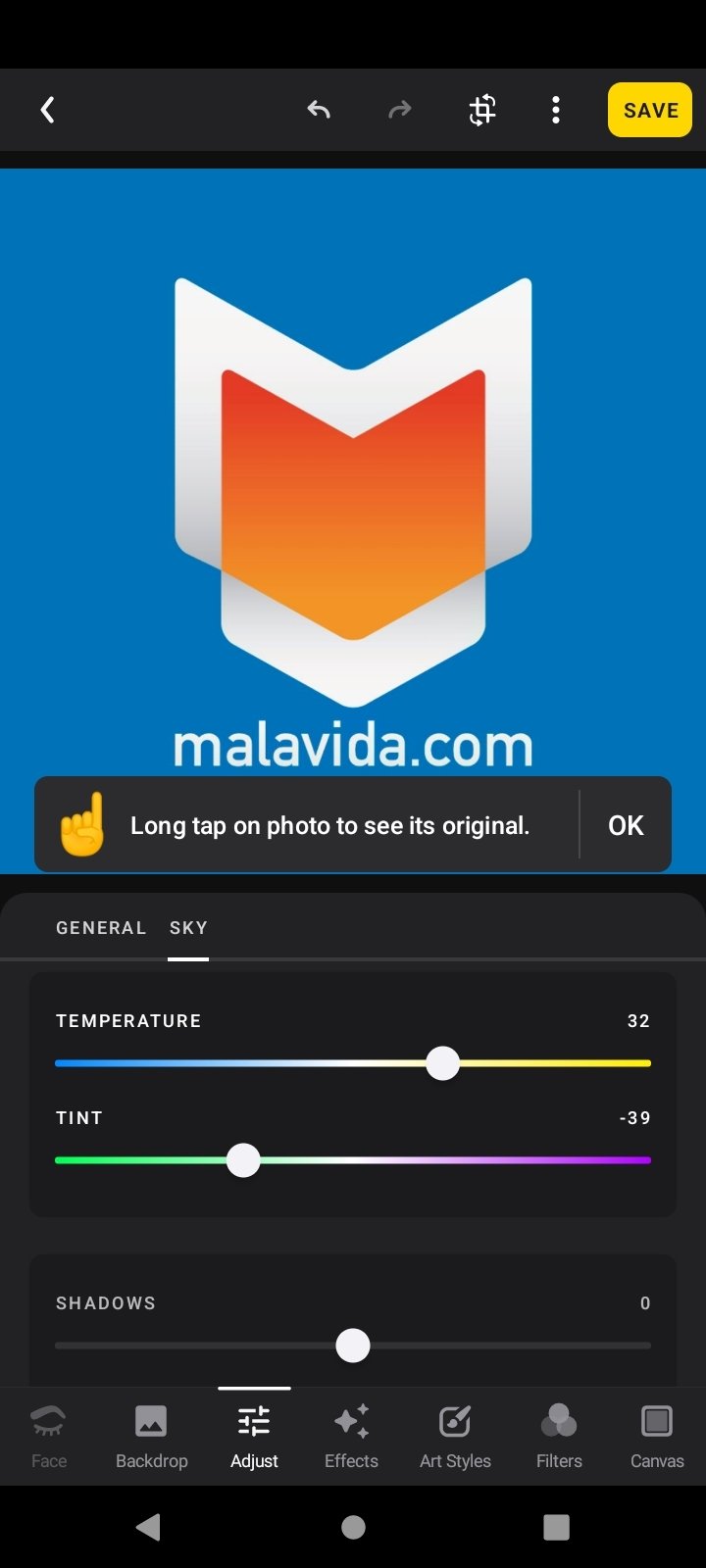The width and height of the screenshot is (706, 1568).
Task: Open Art Styles
Action: coord(455,1437)
